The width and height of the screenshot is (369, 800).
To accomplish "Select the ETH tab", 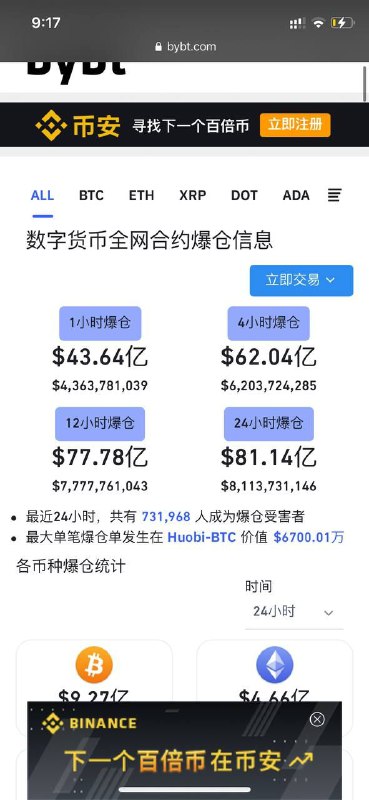I will pyautogui.click(x=141, y=195).
